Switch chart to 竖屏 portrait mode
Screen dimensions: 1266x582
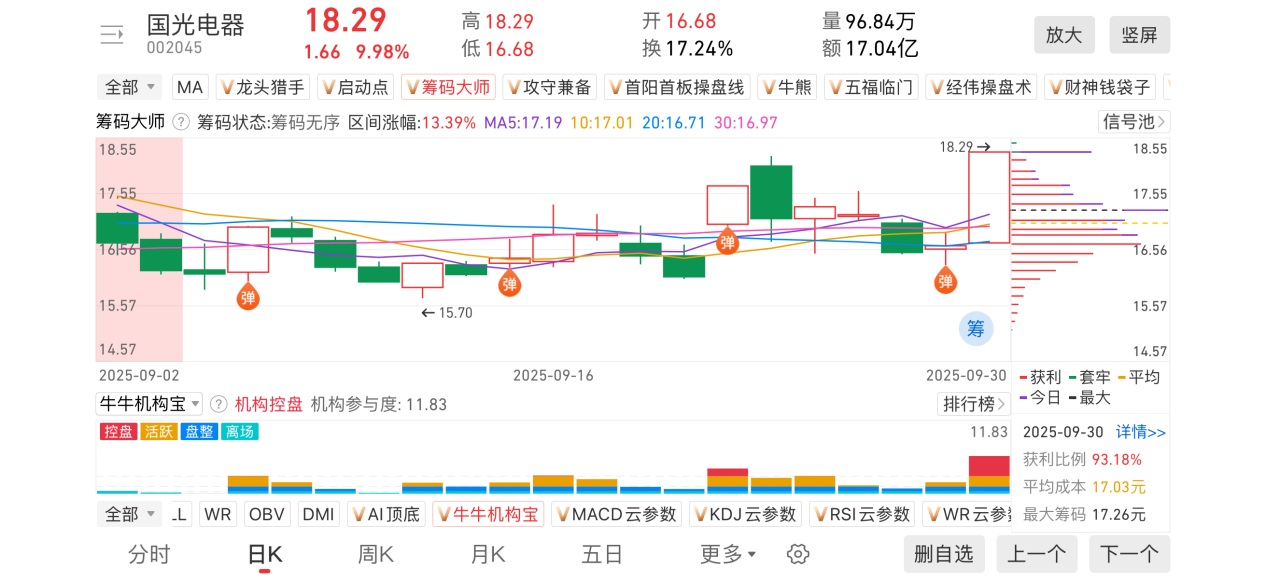(x=1139, y=35)
